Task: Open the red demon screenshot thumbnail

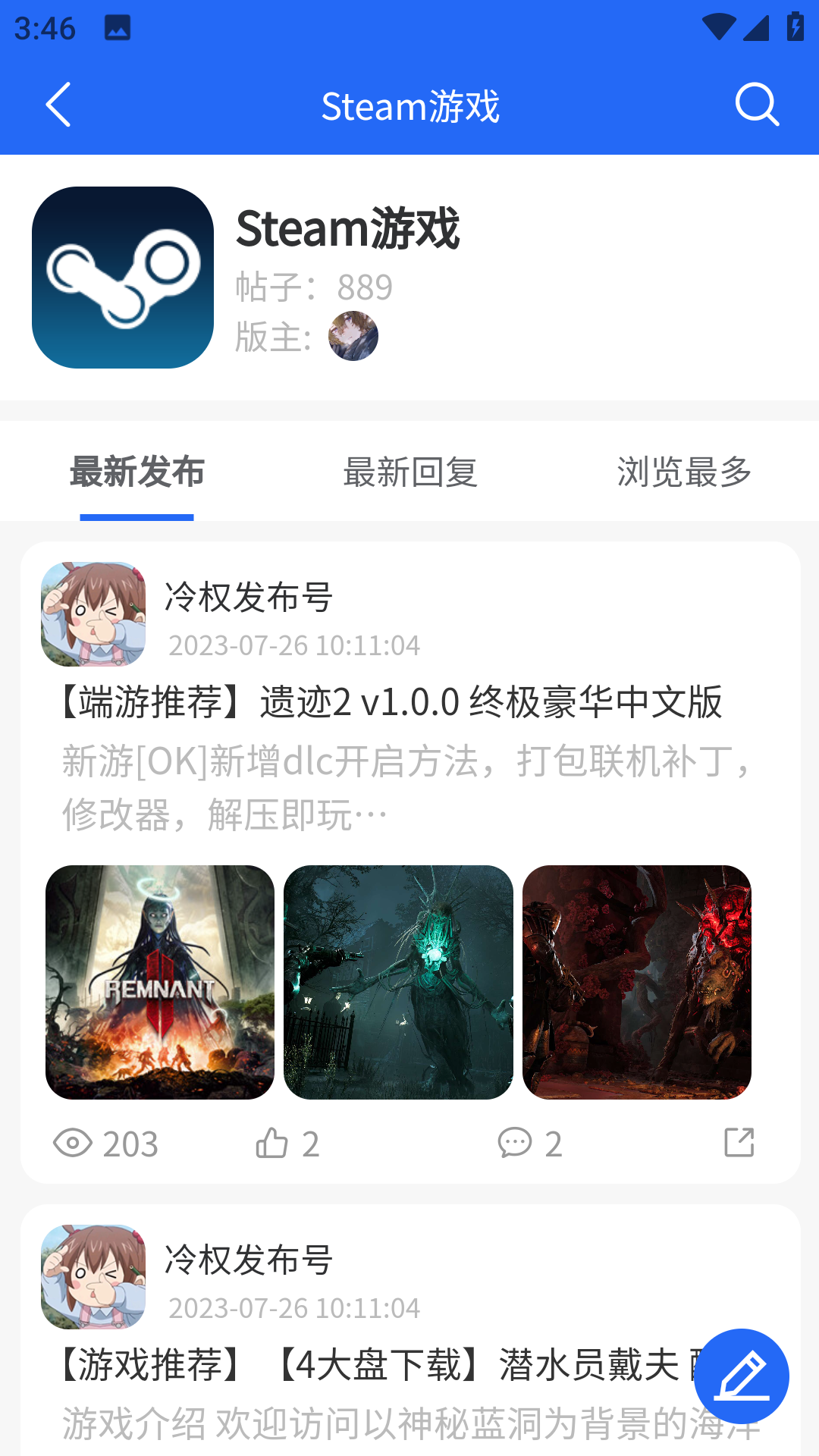Action: pos(636,982)
